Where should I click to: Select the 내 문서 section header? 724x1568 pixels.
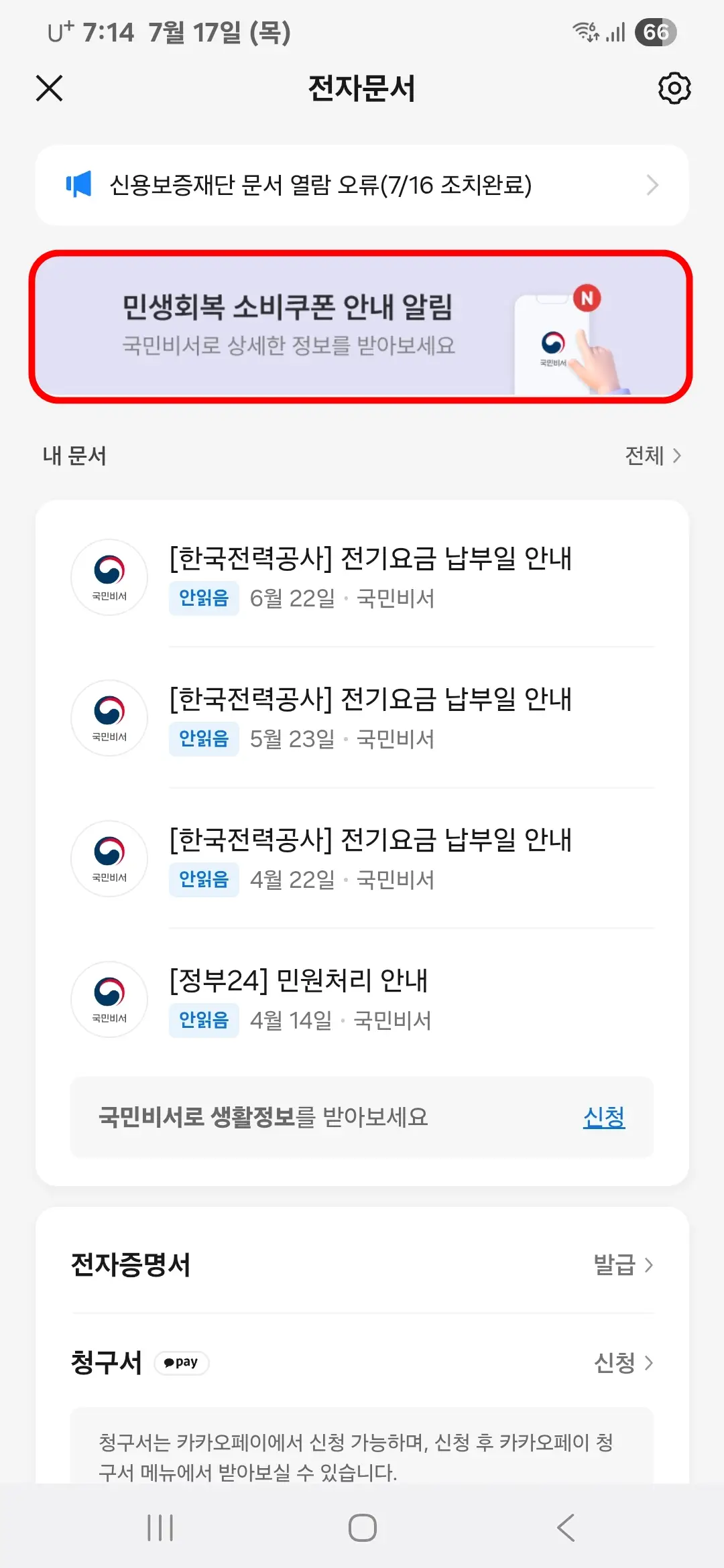[x=74, y=455]
